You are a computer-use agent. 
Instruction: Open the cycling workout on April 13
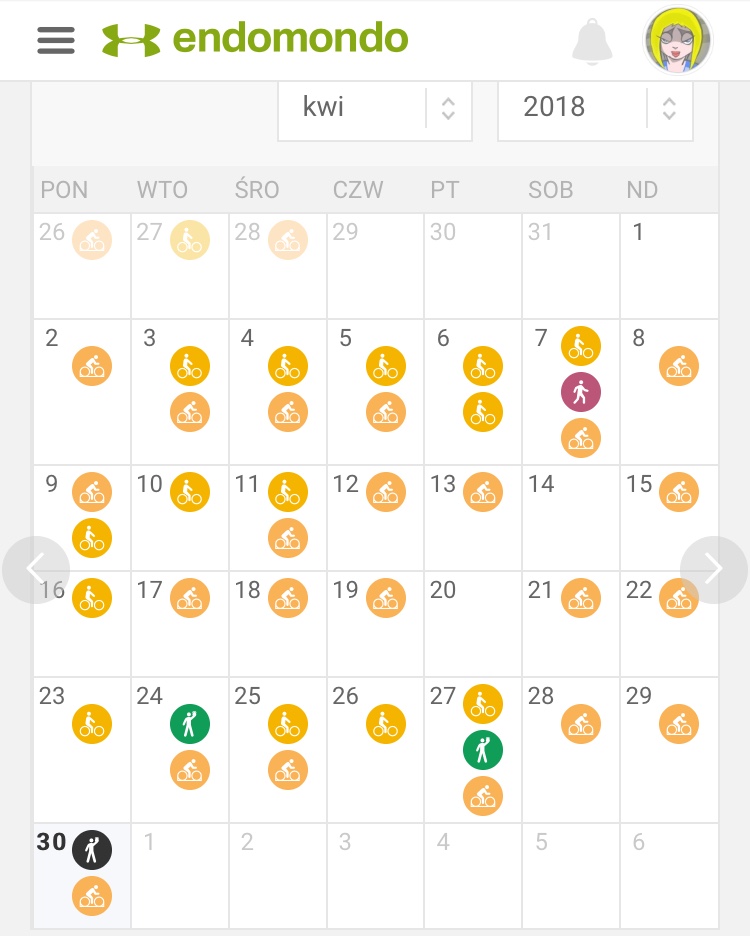pyautogui.click(x=484, y=492)
